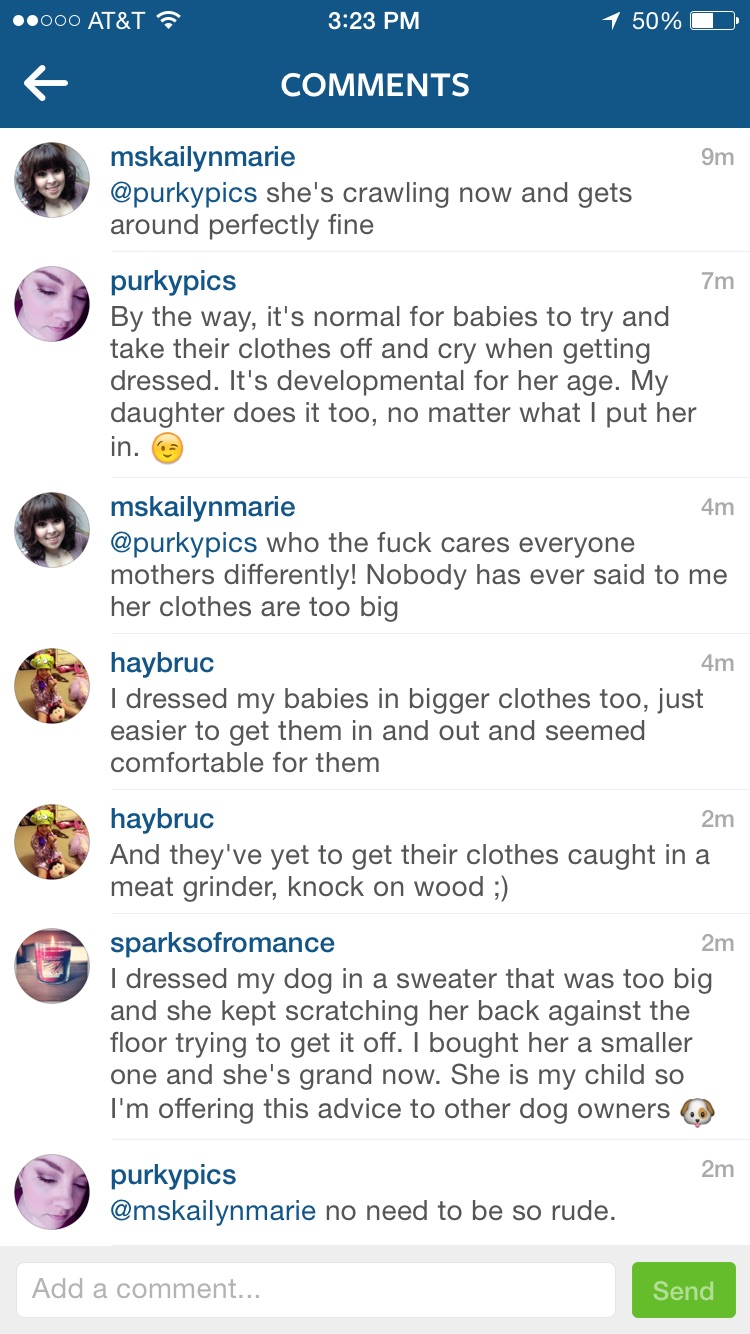Tap the Add a comment field
Image resolution: width=750 pixels, height=1334 pixels.
pyautogui.click(x=315, y=1289)
